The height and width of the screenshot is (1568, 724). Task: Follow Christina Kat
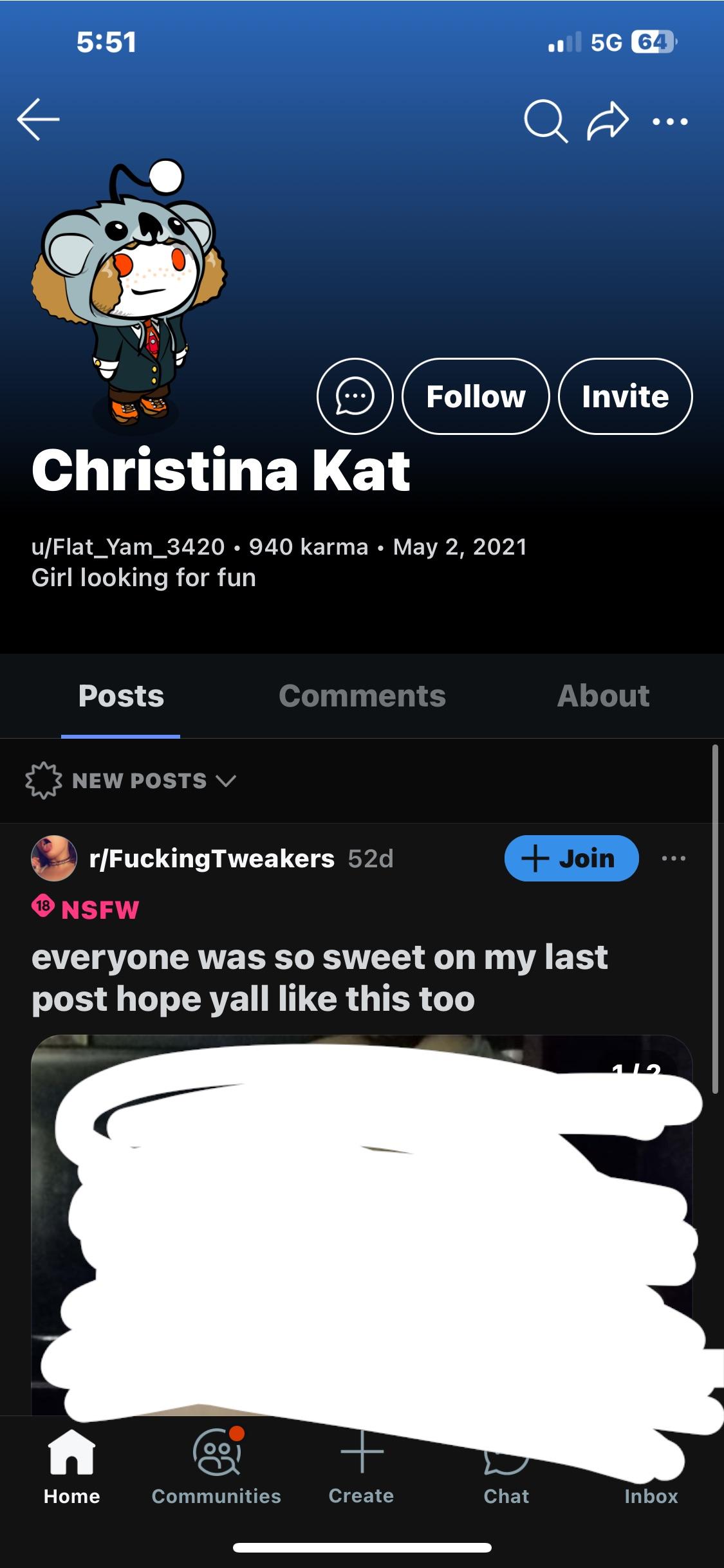click(476, 396)
